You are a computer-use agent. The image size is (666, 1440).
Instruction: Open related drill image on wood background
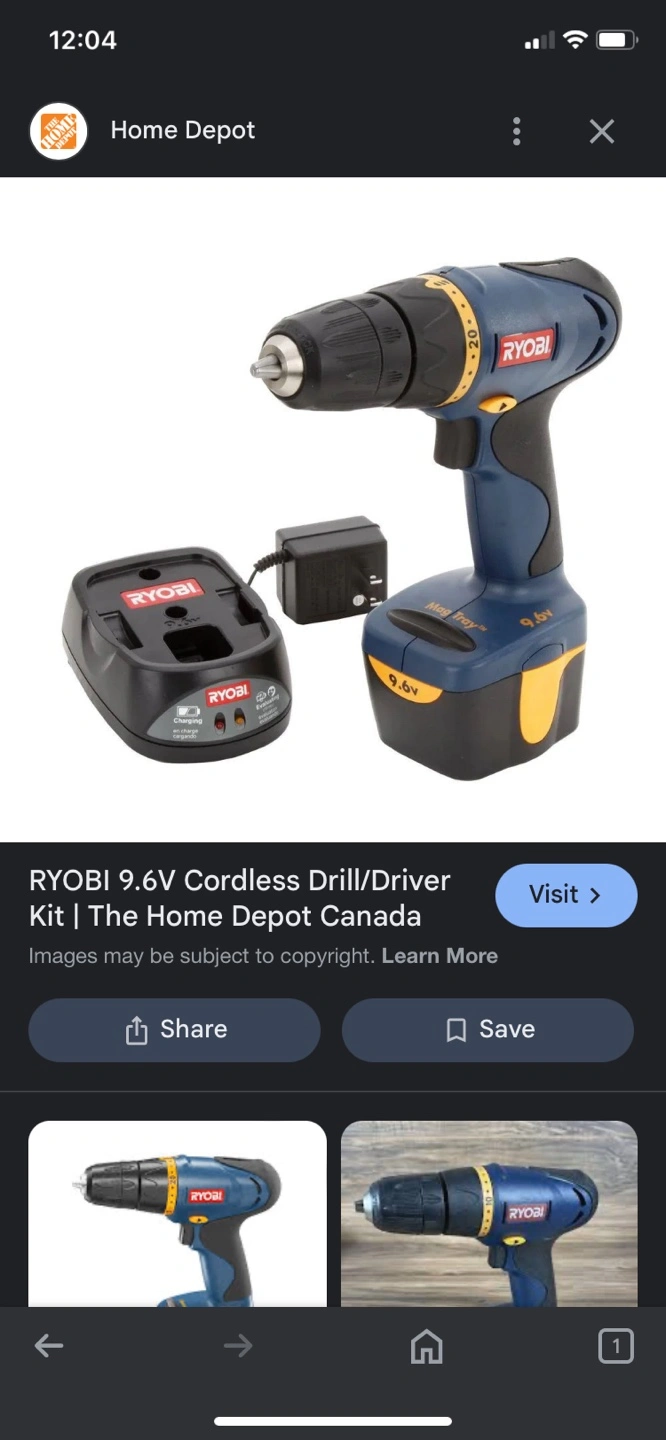[489, 1213]
